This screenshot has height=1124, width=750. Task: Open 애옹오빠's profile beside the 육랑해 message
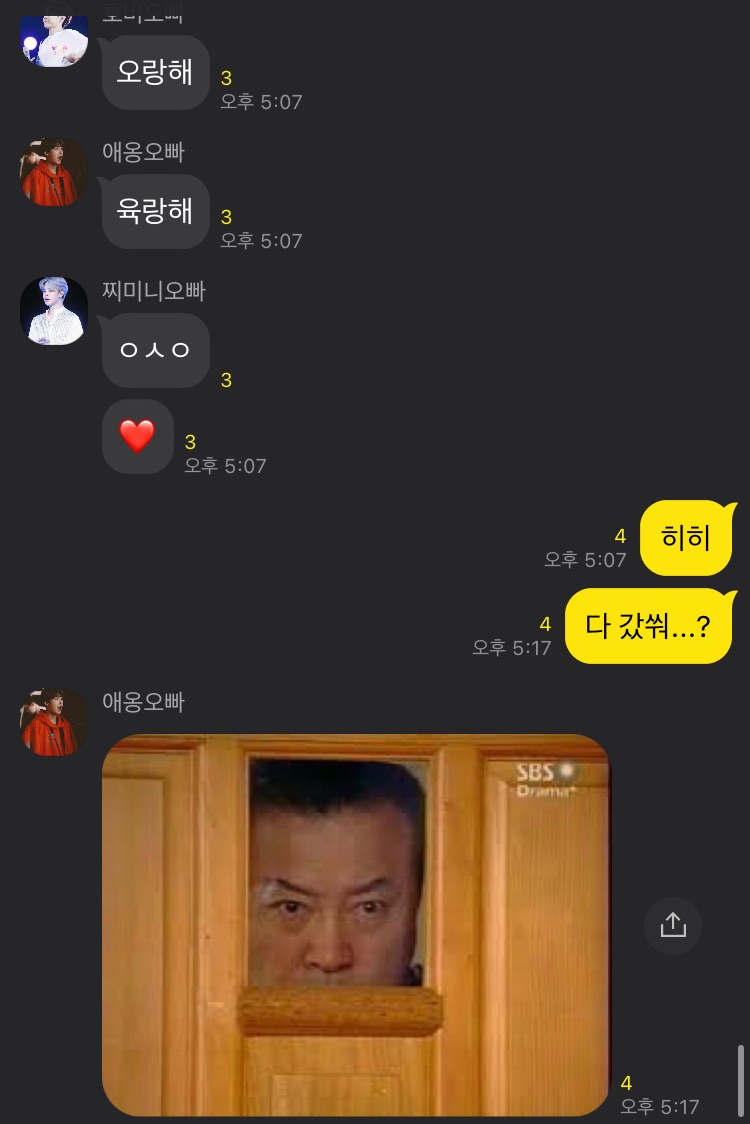point(54,172)
